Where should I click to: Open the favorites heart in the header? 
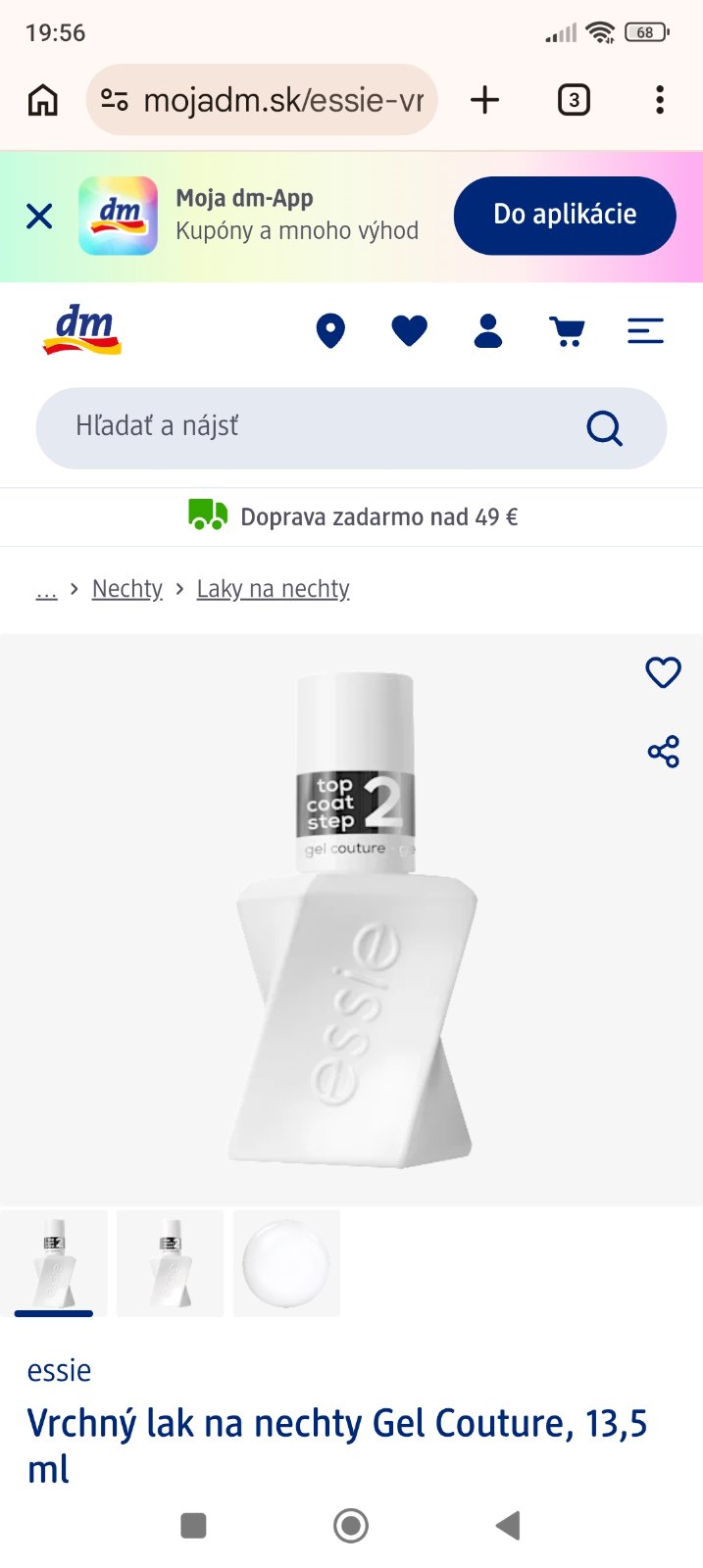coord(409,331)
